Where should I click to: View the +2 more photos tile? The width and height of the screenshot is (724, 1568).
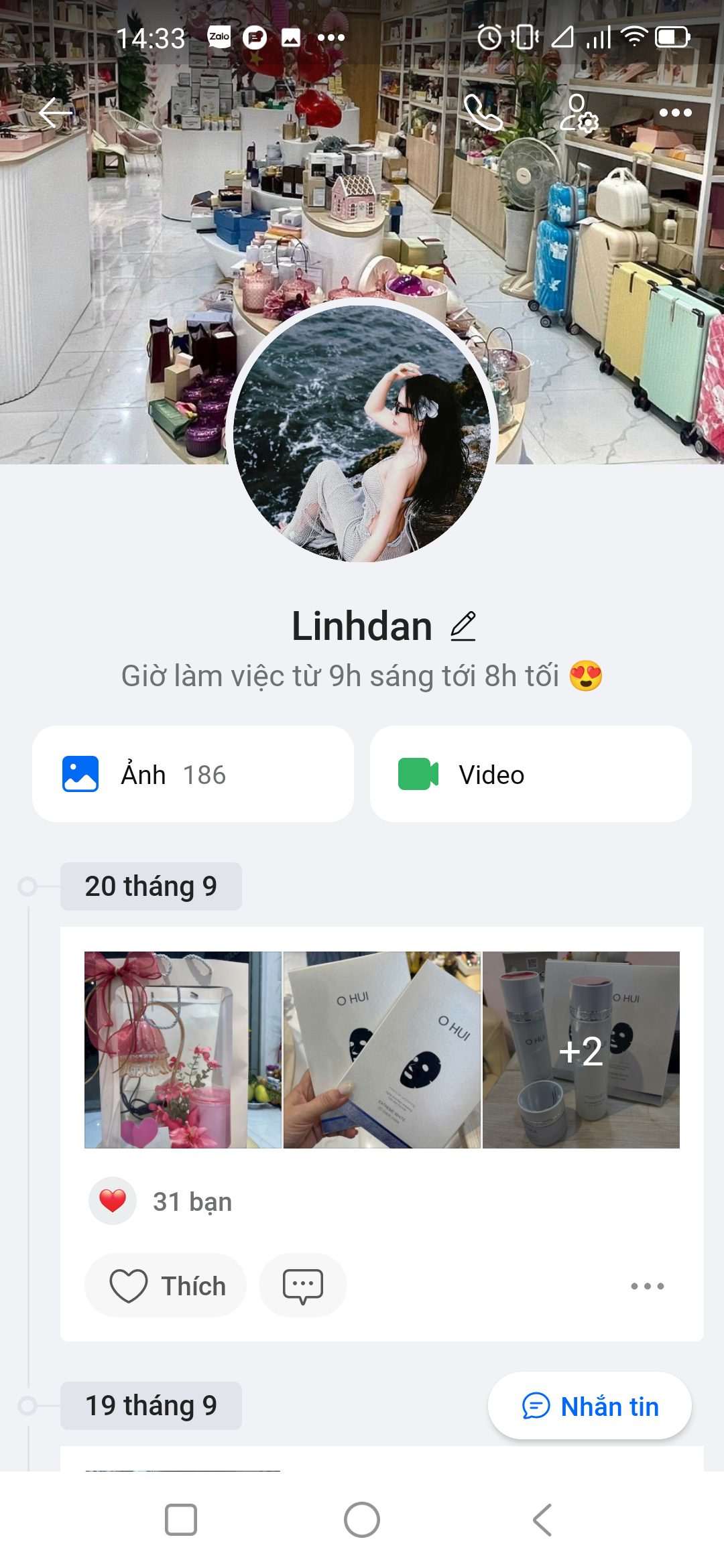[581, 1049]
